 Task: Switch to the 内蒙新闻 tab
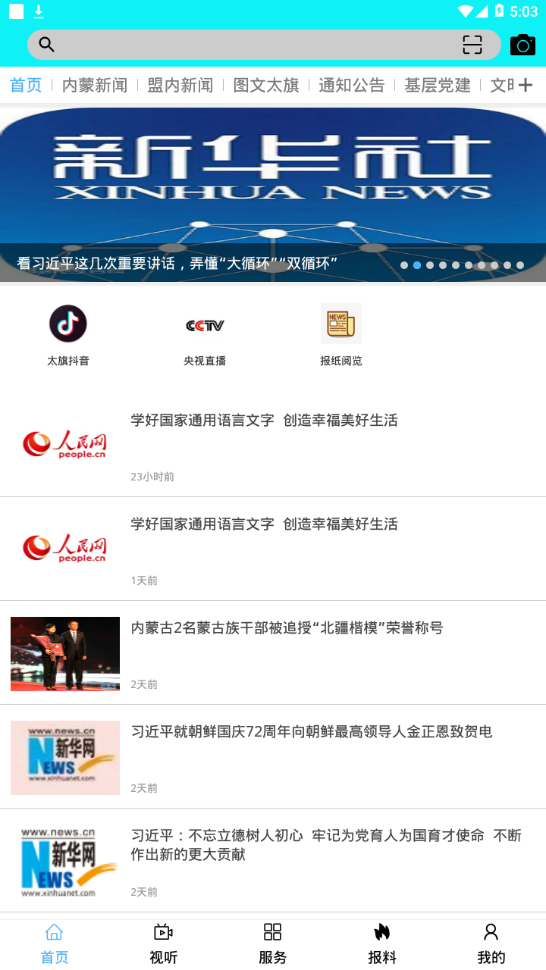[x=95, y=85]
